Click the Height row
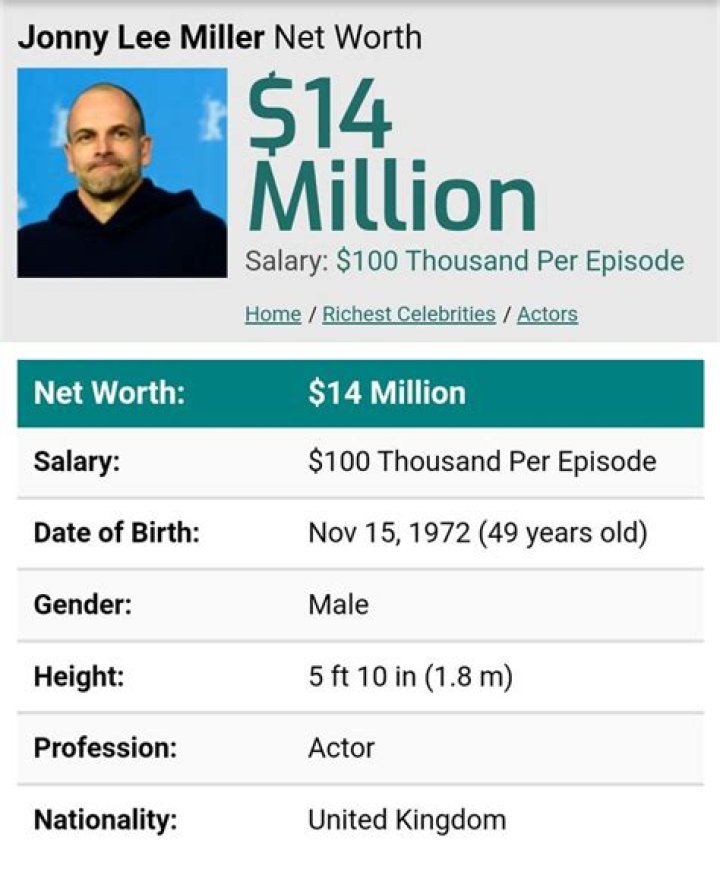Screen dimensions: 720x872 click(360, 676)
